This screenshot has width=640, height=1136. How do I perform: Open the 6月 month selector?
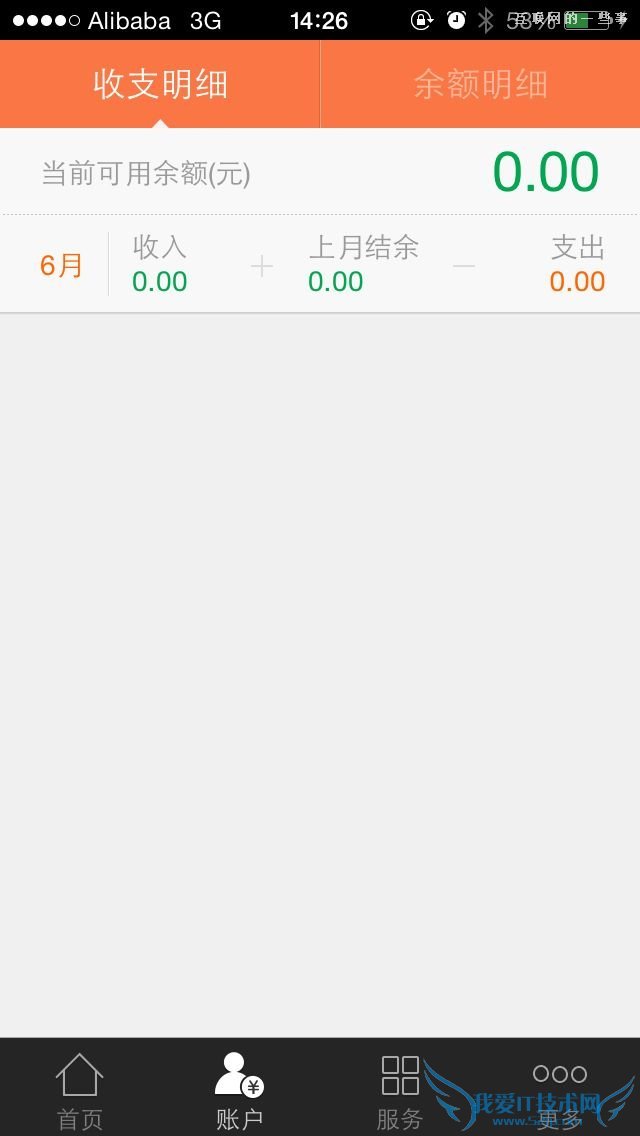click(x=61, y=266)
